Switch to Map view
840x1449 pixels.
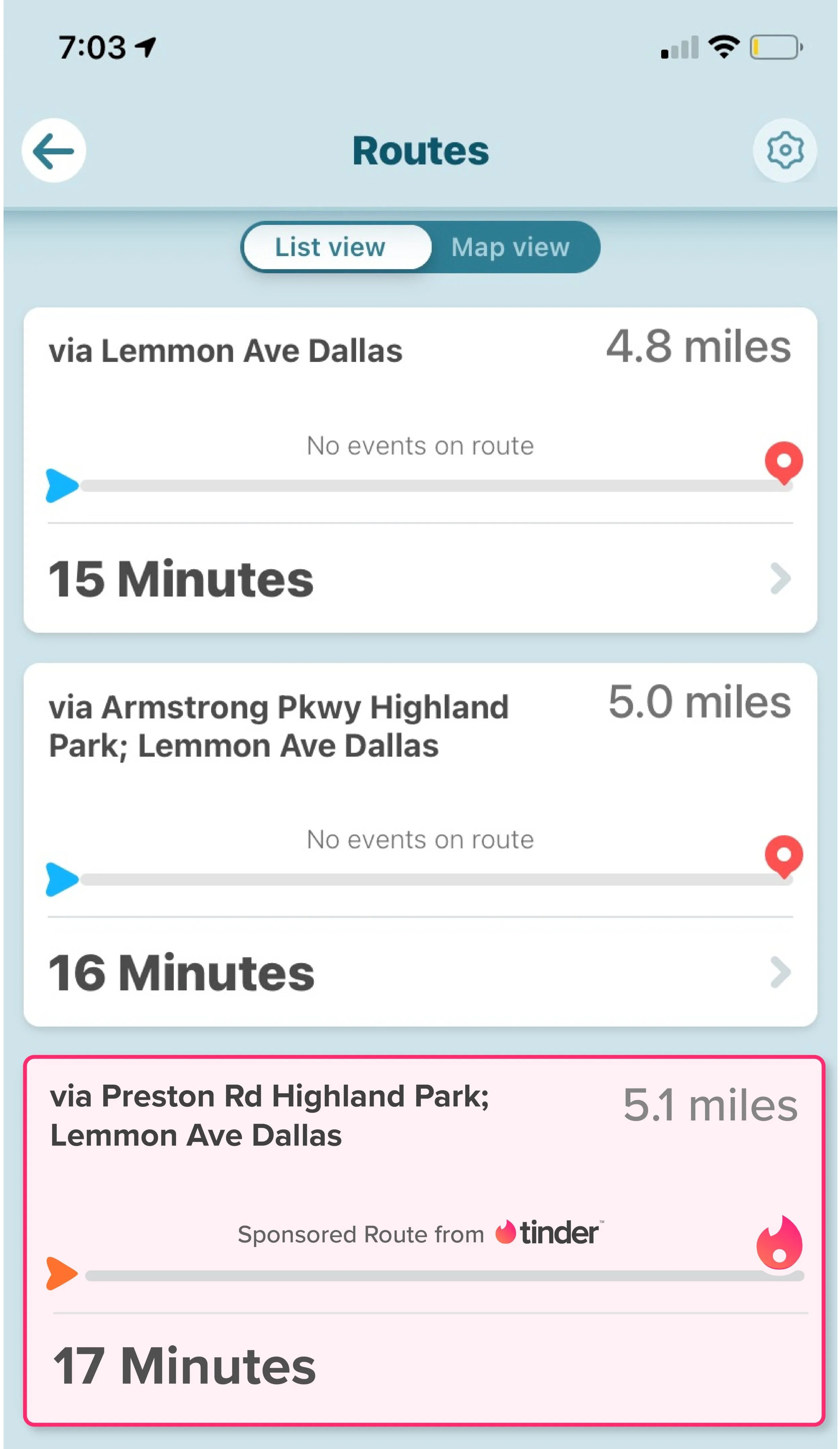pos(511,247)
